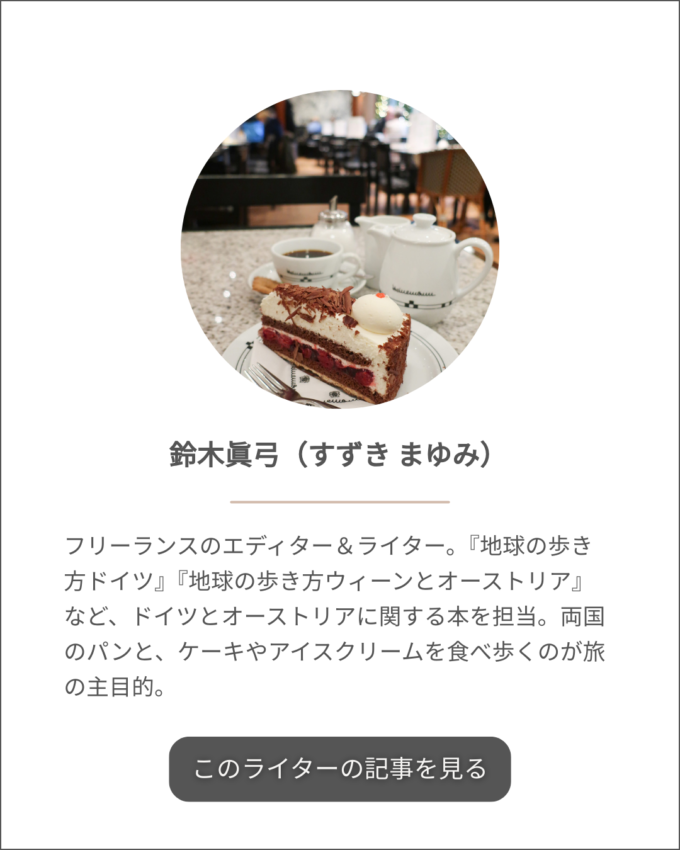Tap the このライターの記事を見る button
680x850 pixels.
[x=340, y=769]
